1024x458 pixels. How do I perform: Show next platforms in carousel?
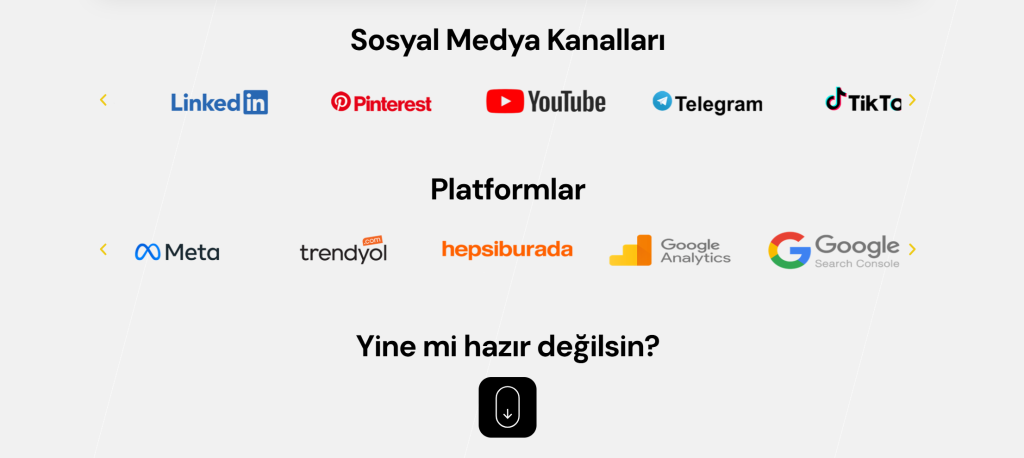coord(911,250)
